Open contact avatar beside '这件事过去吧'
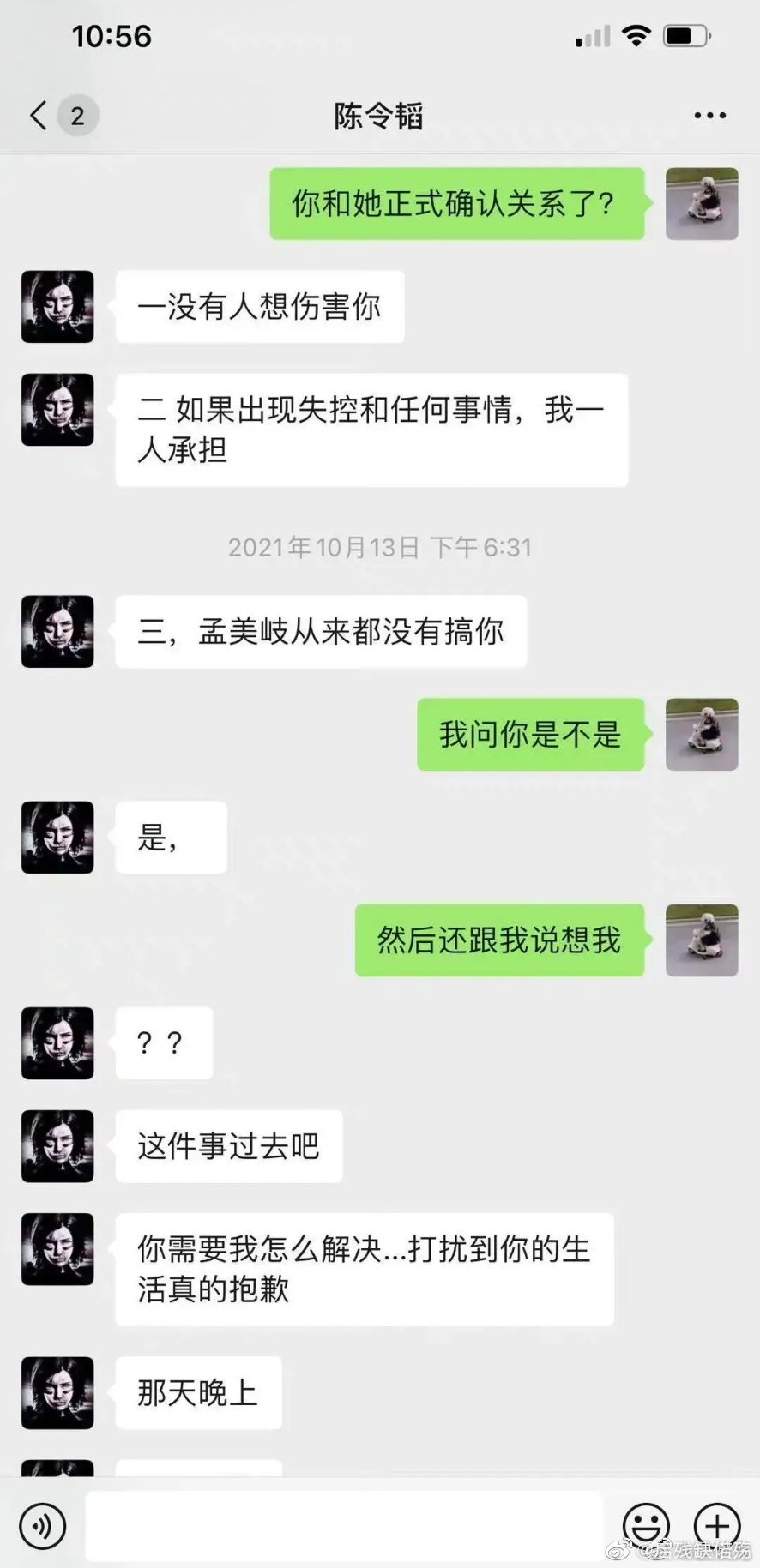 click(57, 1146)
